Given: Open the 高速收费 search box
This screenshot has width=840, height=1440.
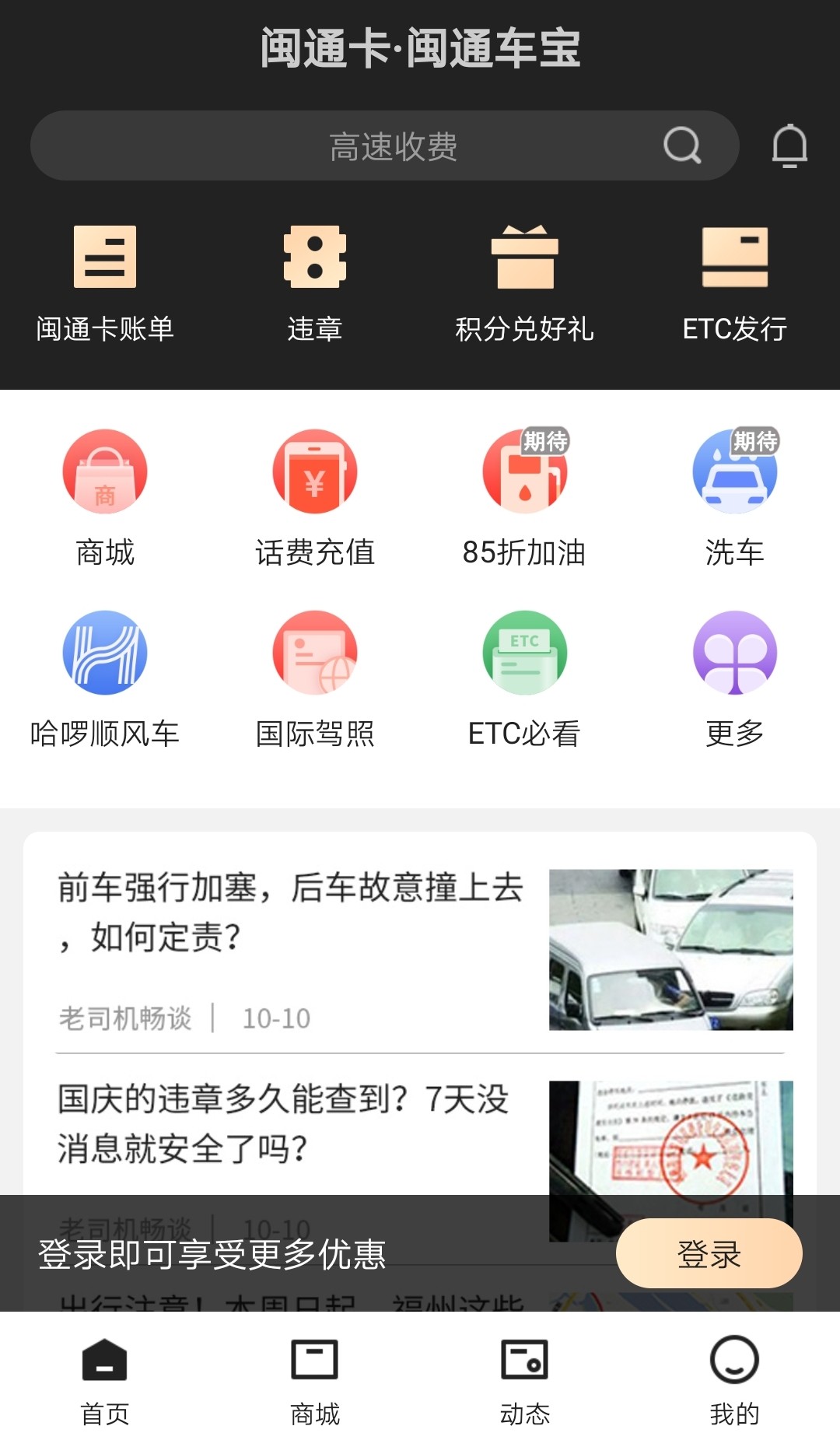Looking at the screenshot, I should (x=384, y=146).
